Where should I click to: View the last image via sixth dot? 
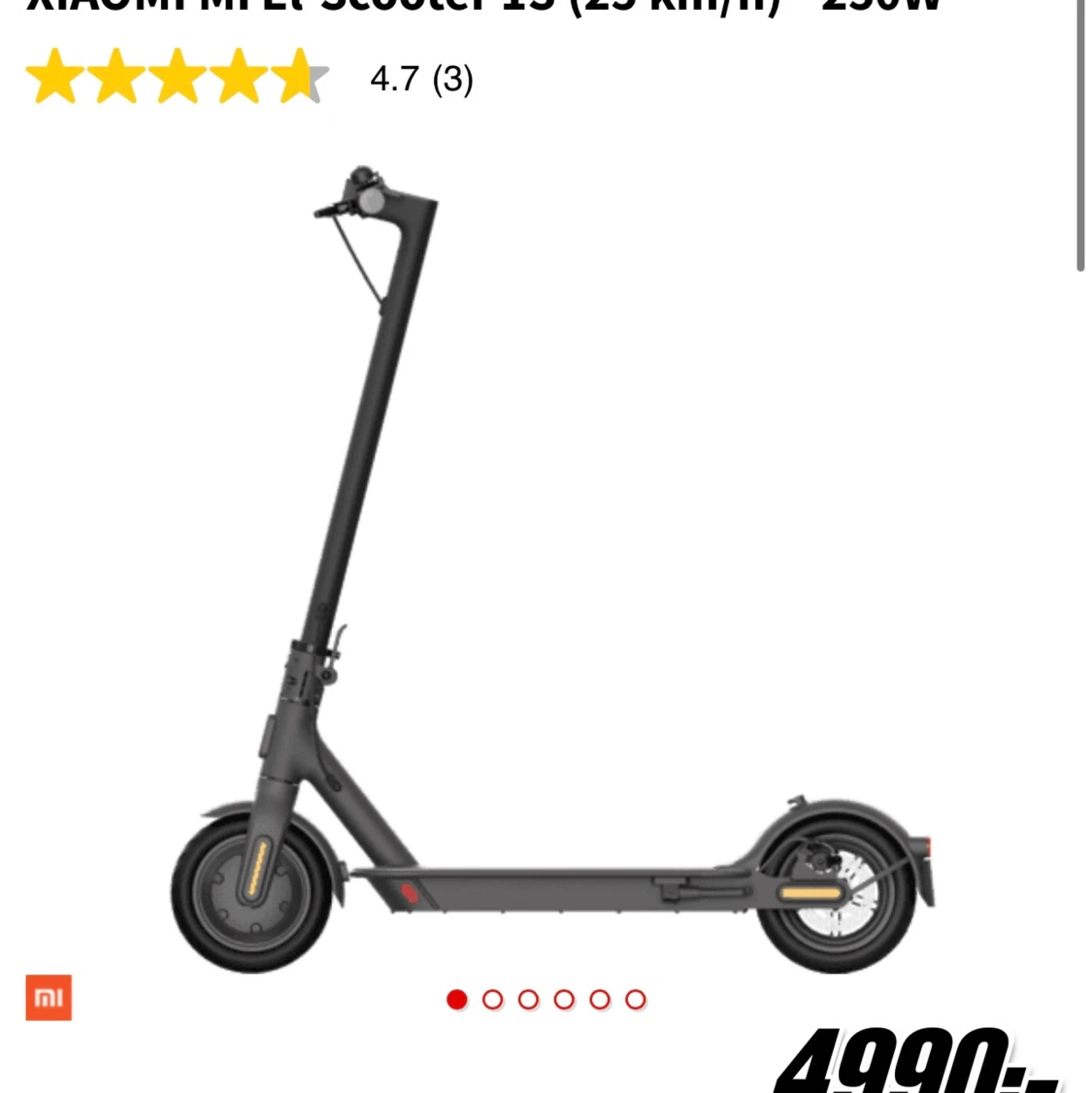tap(636, 1000)
